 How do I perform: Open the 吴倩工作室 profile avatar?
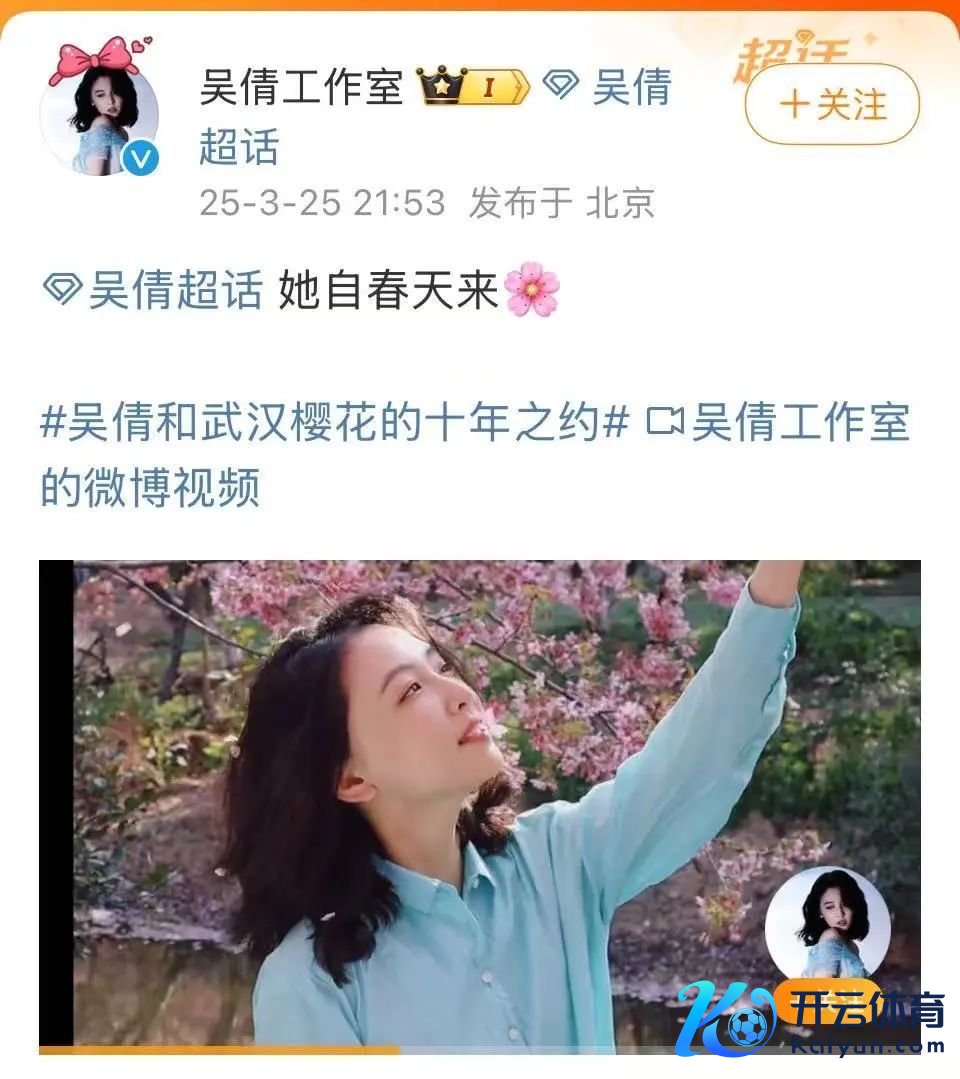coord(99,109)
